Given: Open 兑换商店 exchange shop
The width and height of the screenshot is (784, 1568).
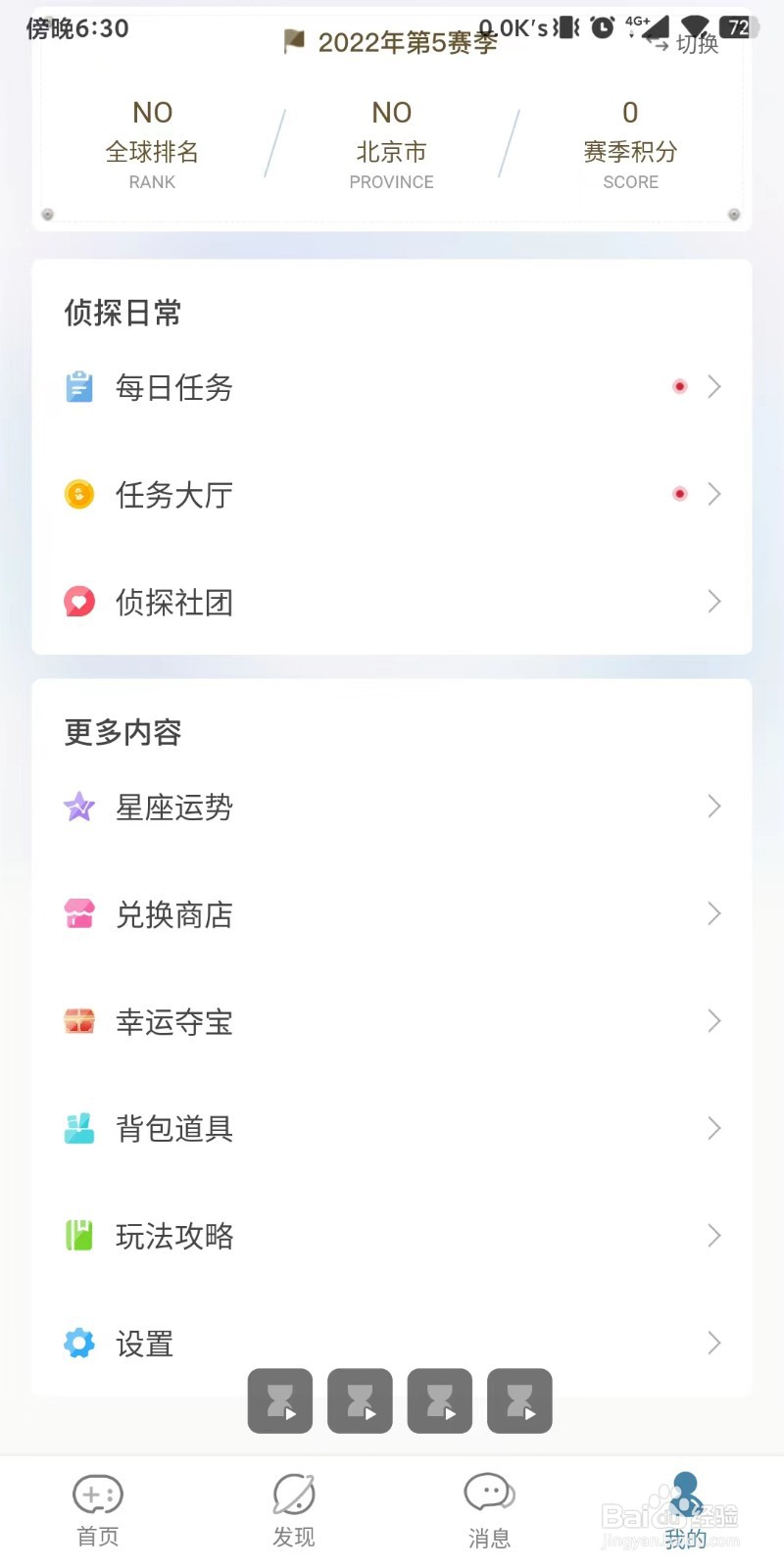Looking at the screenshot, I should (392, 914).
